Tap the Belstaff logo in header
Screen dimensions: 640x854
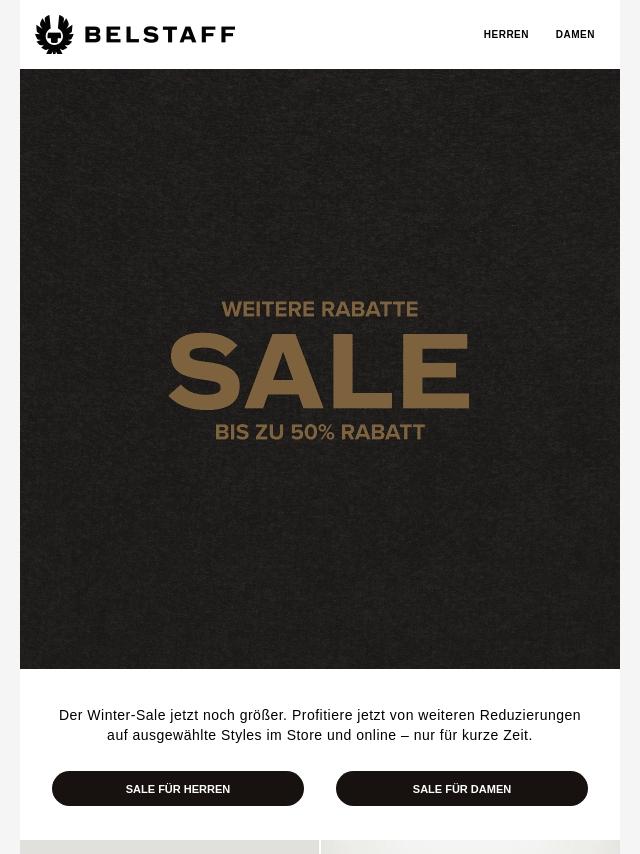pyautogui.click(x=135, y=35)
